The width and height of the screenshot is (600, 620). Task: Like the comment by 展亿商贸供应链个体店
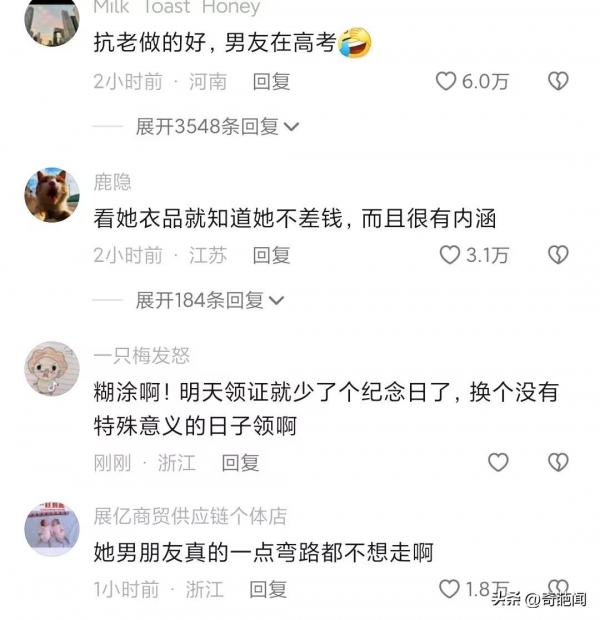point(450,589)
